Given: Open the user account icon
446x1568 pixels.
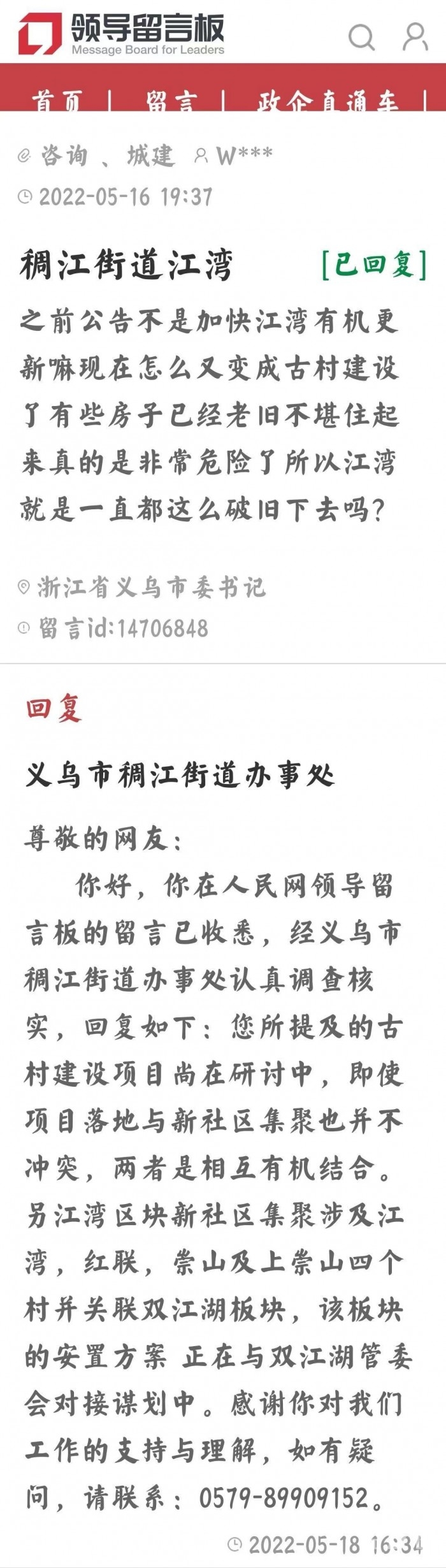Looking at the screenshot, I should [x=415, y=37].
